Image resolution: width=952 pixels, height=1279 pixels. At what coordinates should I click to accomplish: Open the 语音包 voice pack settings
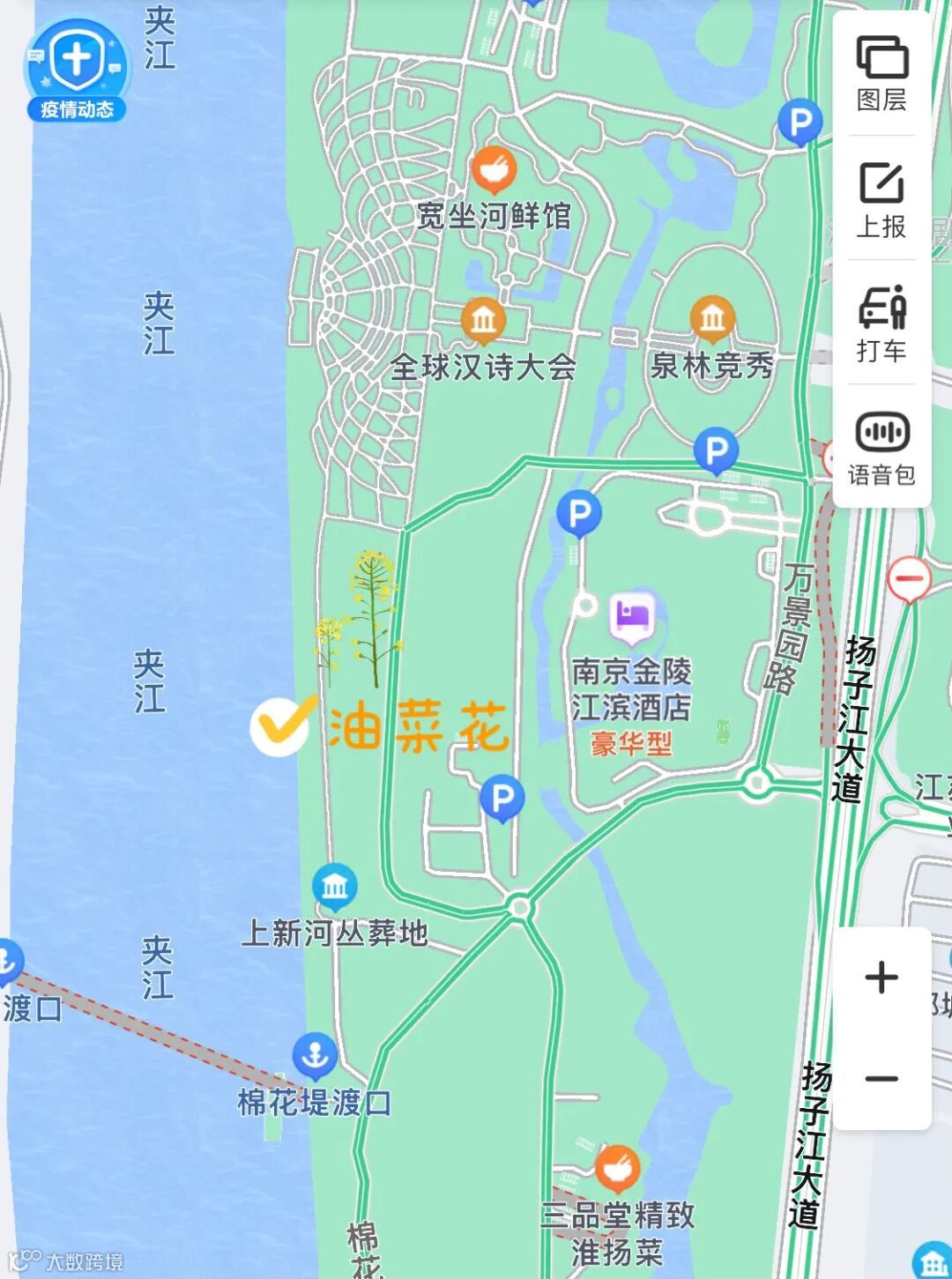[x=881, y=449]
